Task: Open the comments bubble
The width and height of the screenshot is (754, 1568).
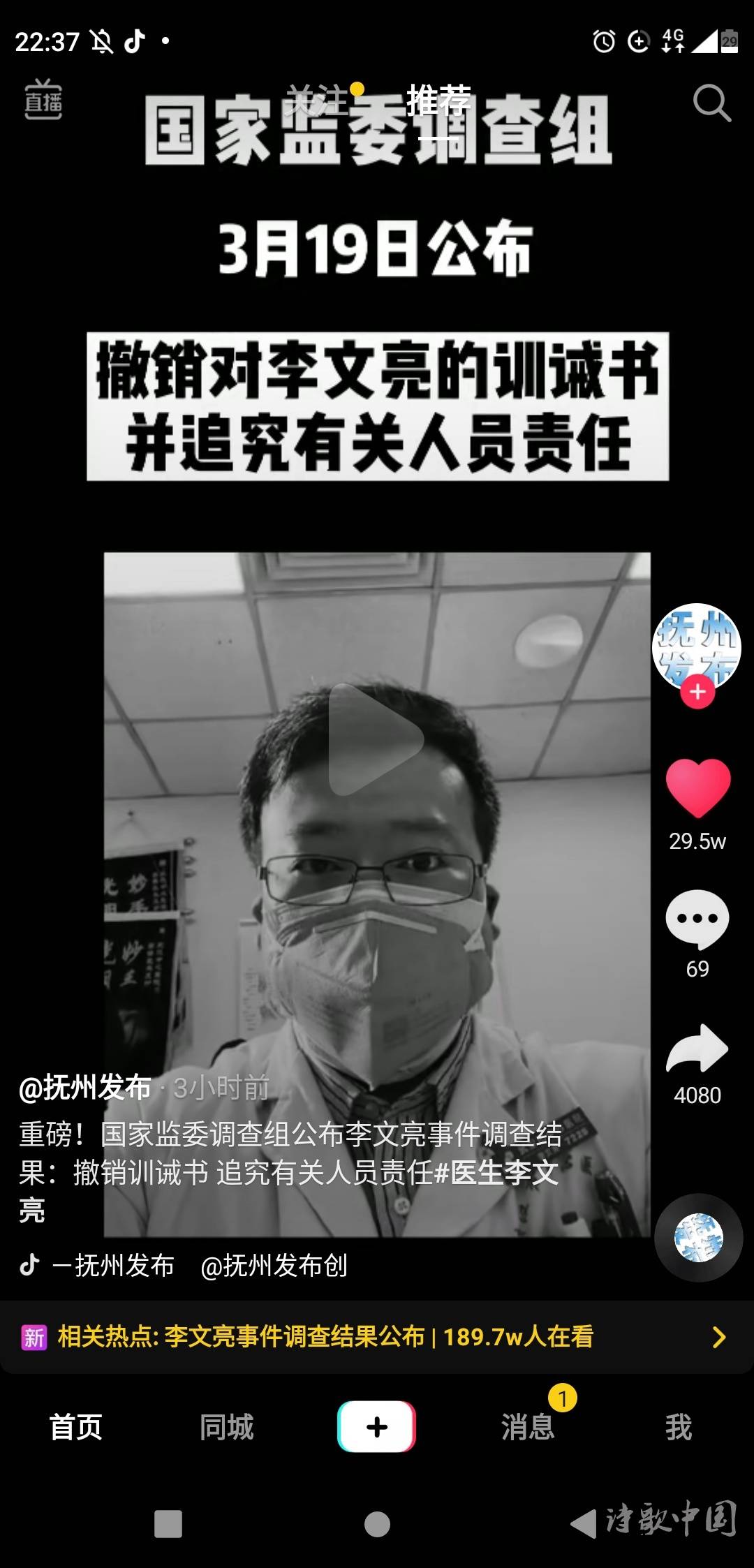Action: pyautogui.click(x=697, y=919)
